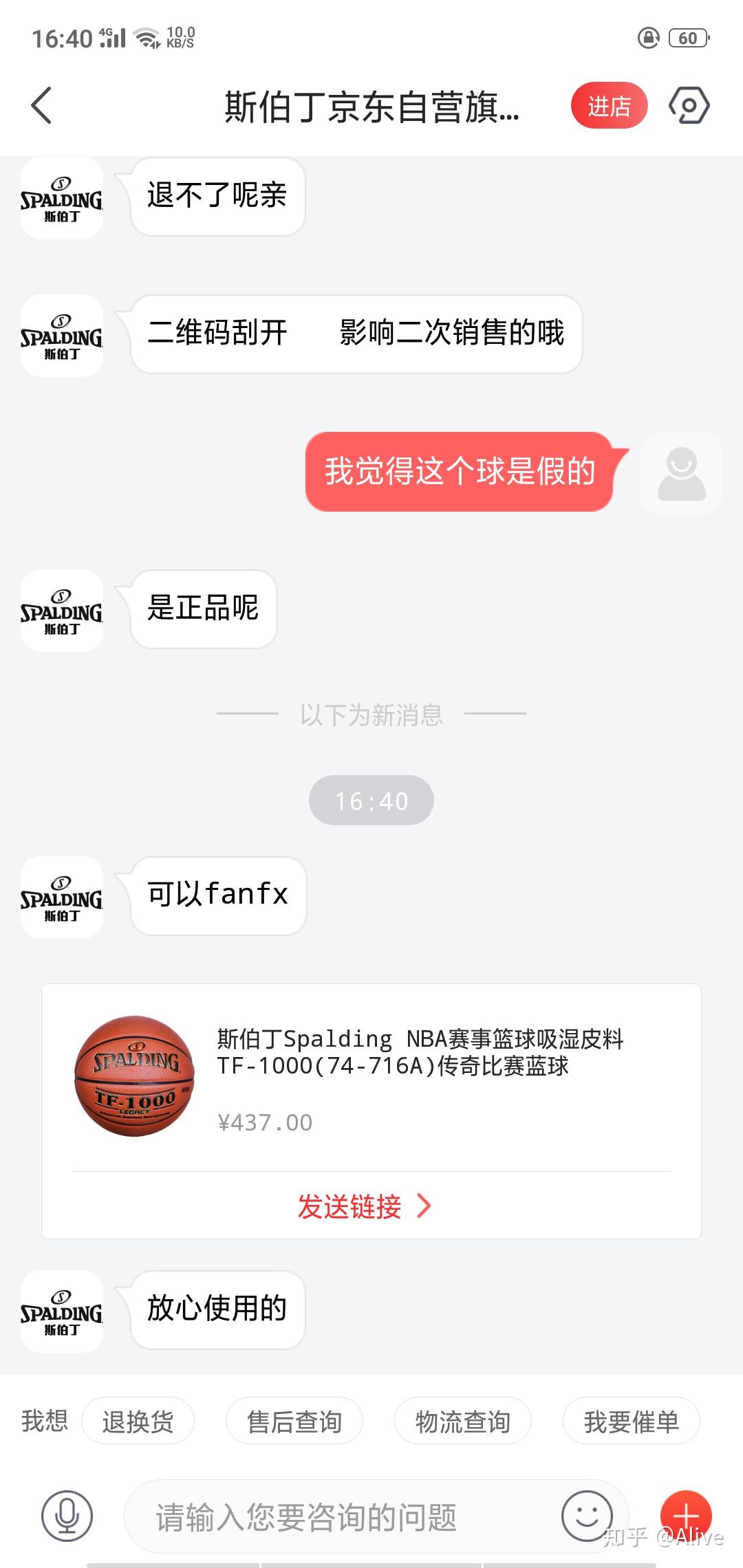Select the 退换货 quick chip
The width and height of the screenshot is (743, 1568).
point(138,1421)
